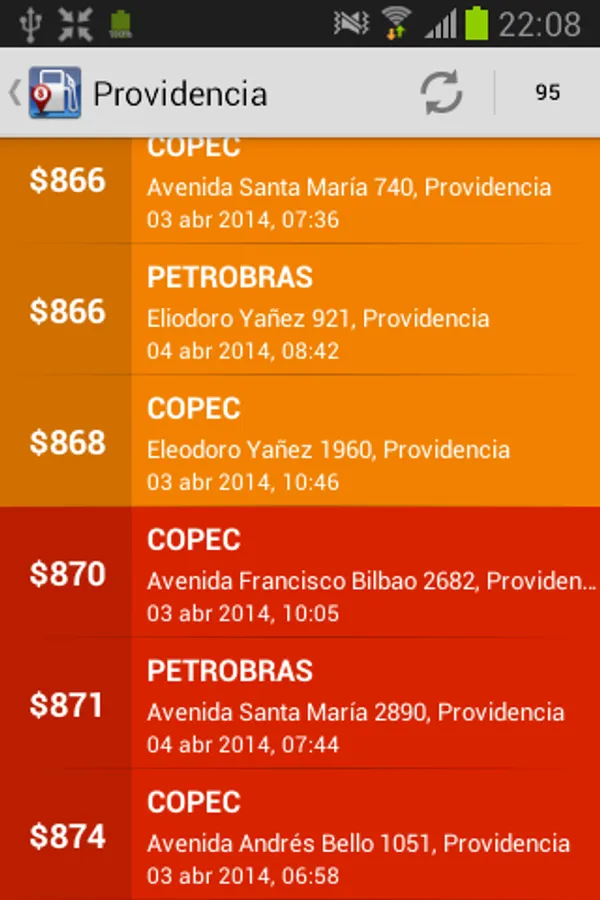Refresh the fuel price list
The image size is (600, 900).
point(441,93)
